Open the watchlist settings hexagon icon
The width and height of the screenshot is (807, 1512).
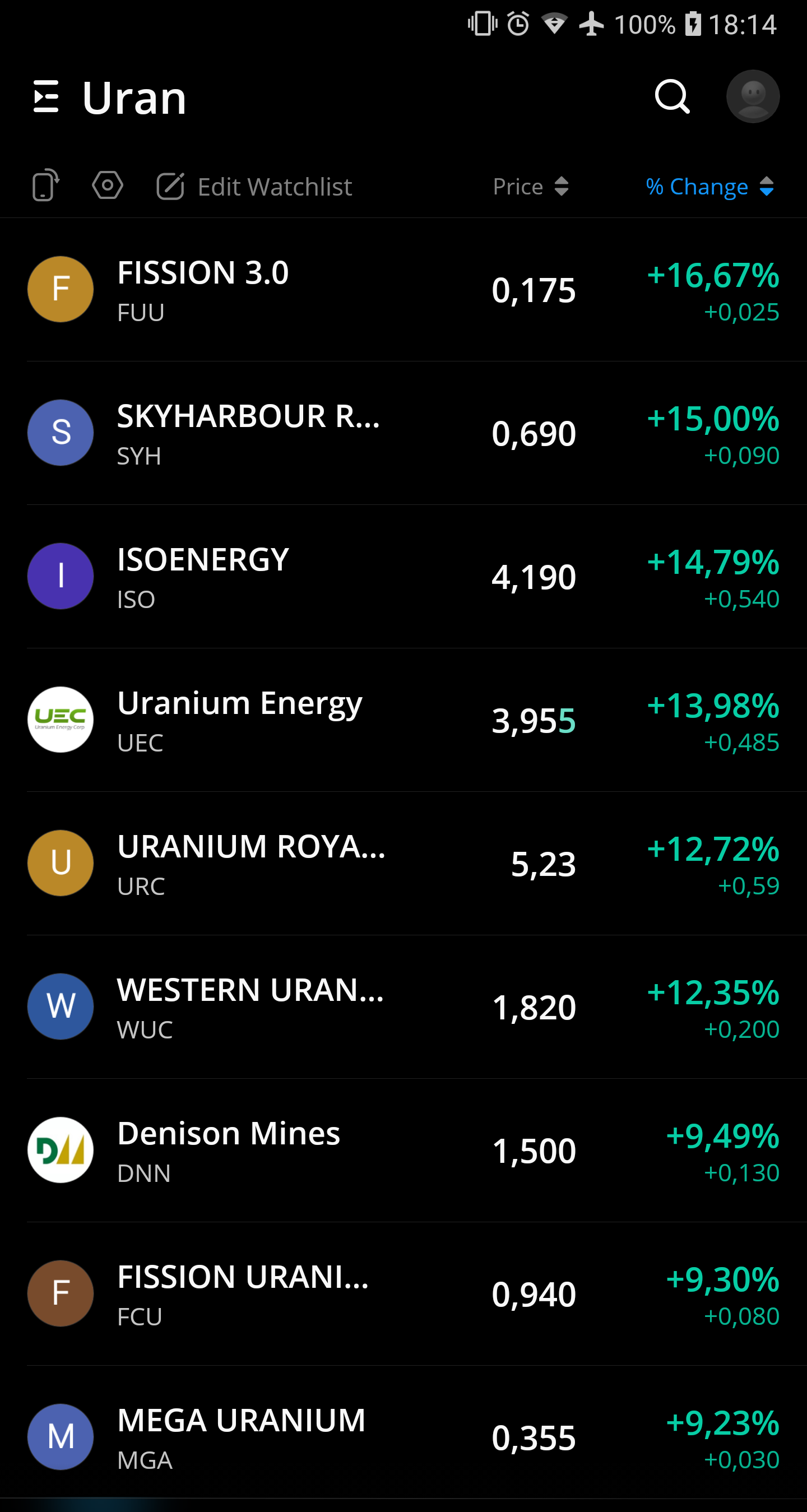pyautogui.click(x=108, y=186)
